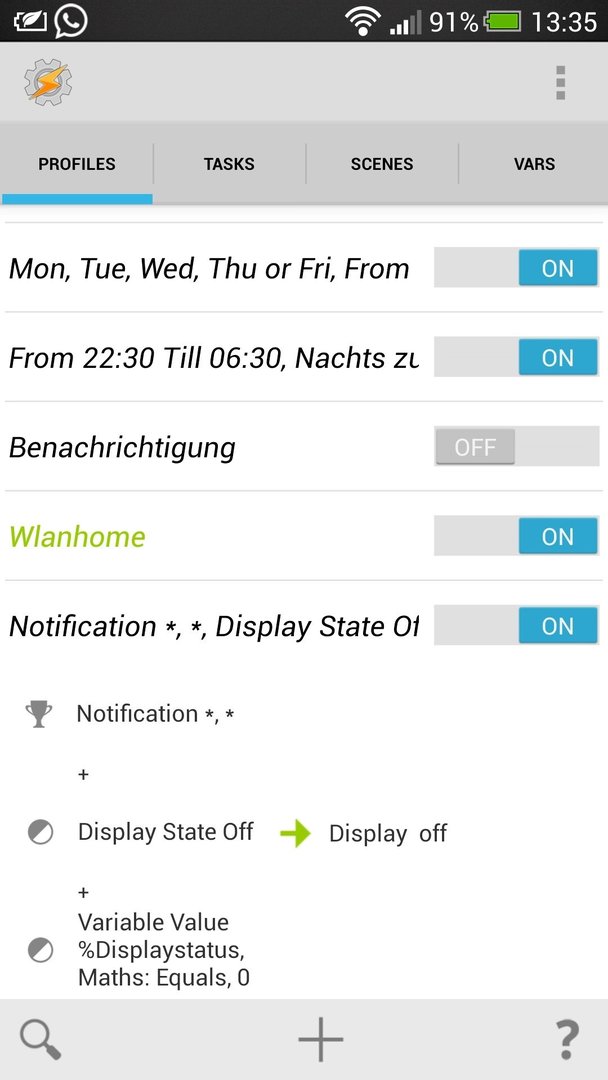Enable the Benachrichtigung profile switch
Image resolution: width=608 pixels, height=1080 pixels.
[516, 447]
